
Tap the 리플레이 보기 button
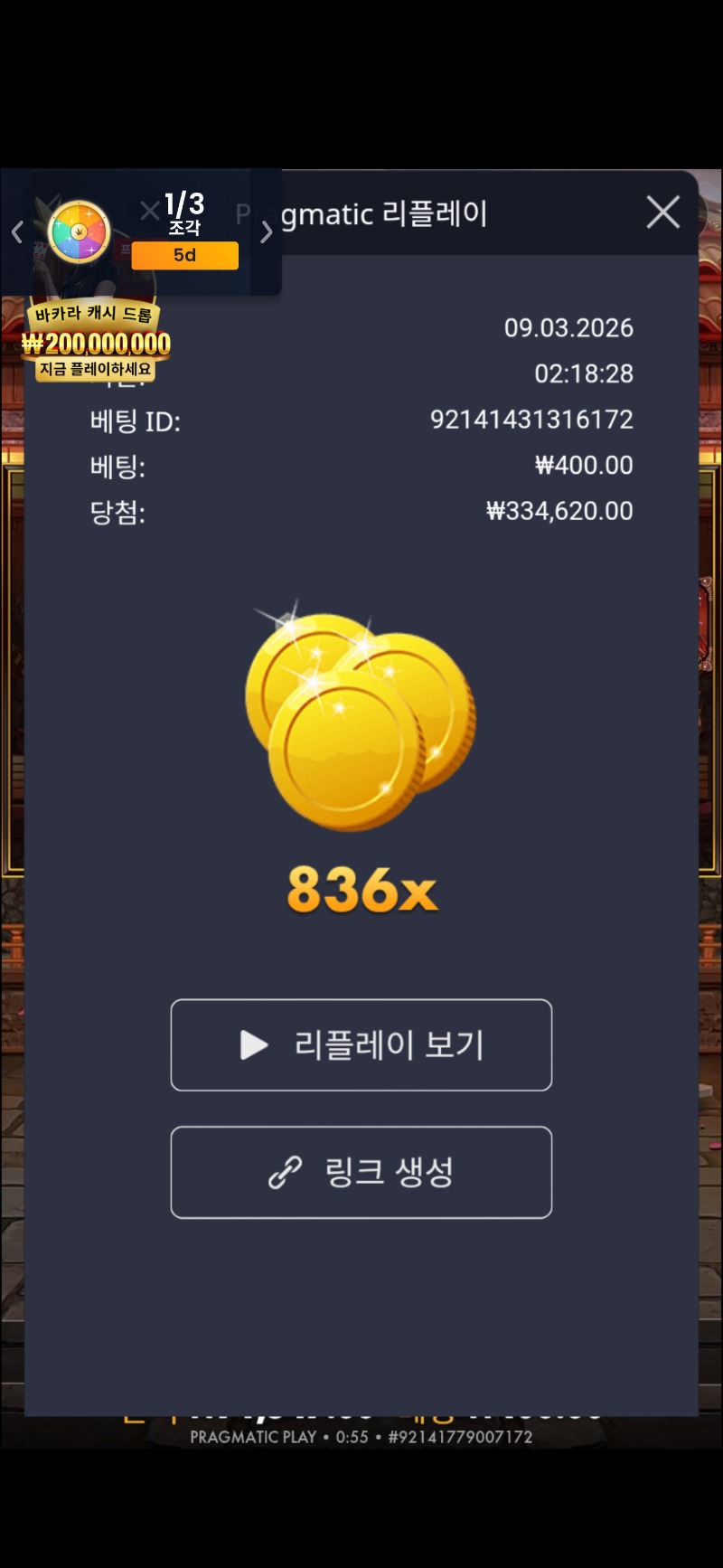pyautogui.click(x=361, y=1045)
